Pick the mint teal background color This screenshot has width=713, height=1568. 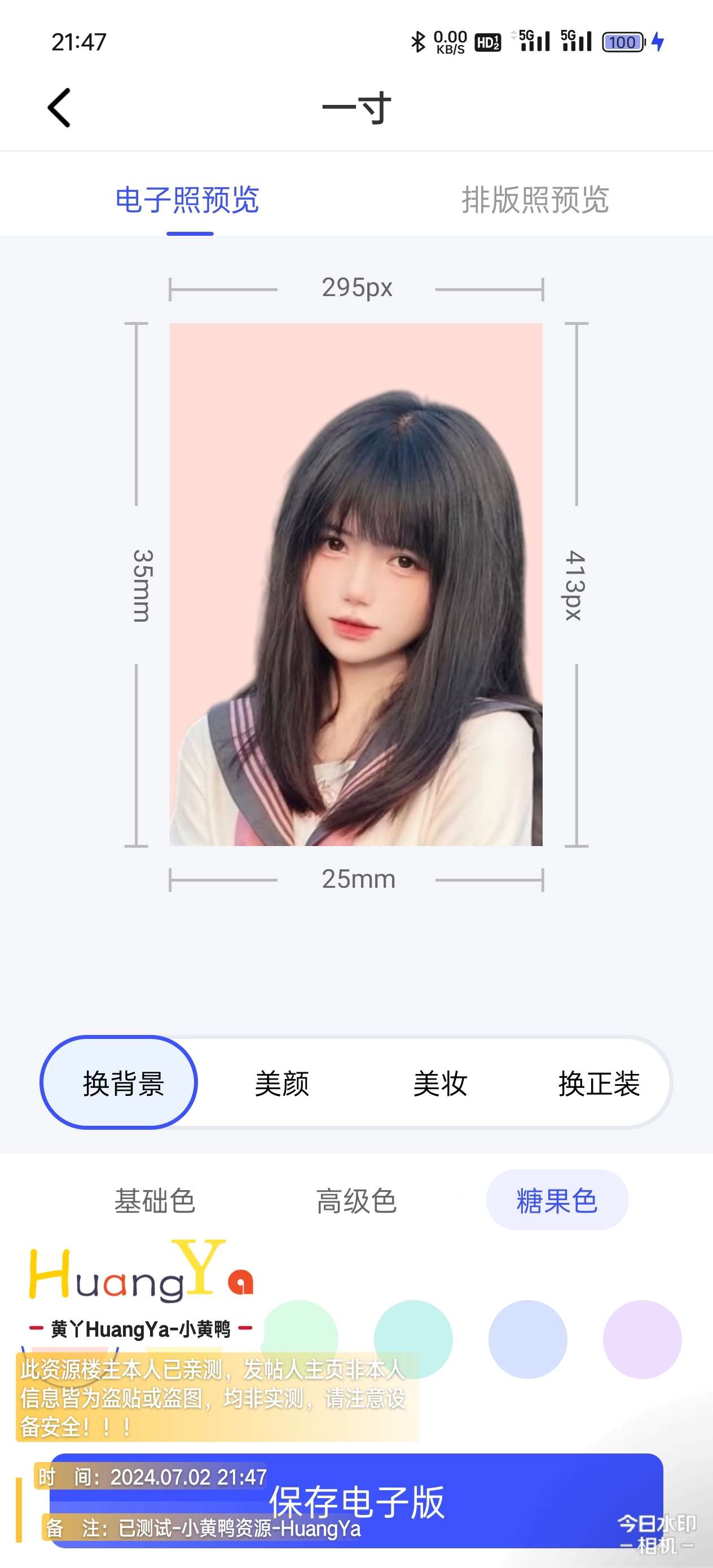point(413,1339)
